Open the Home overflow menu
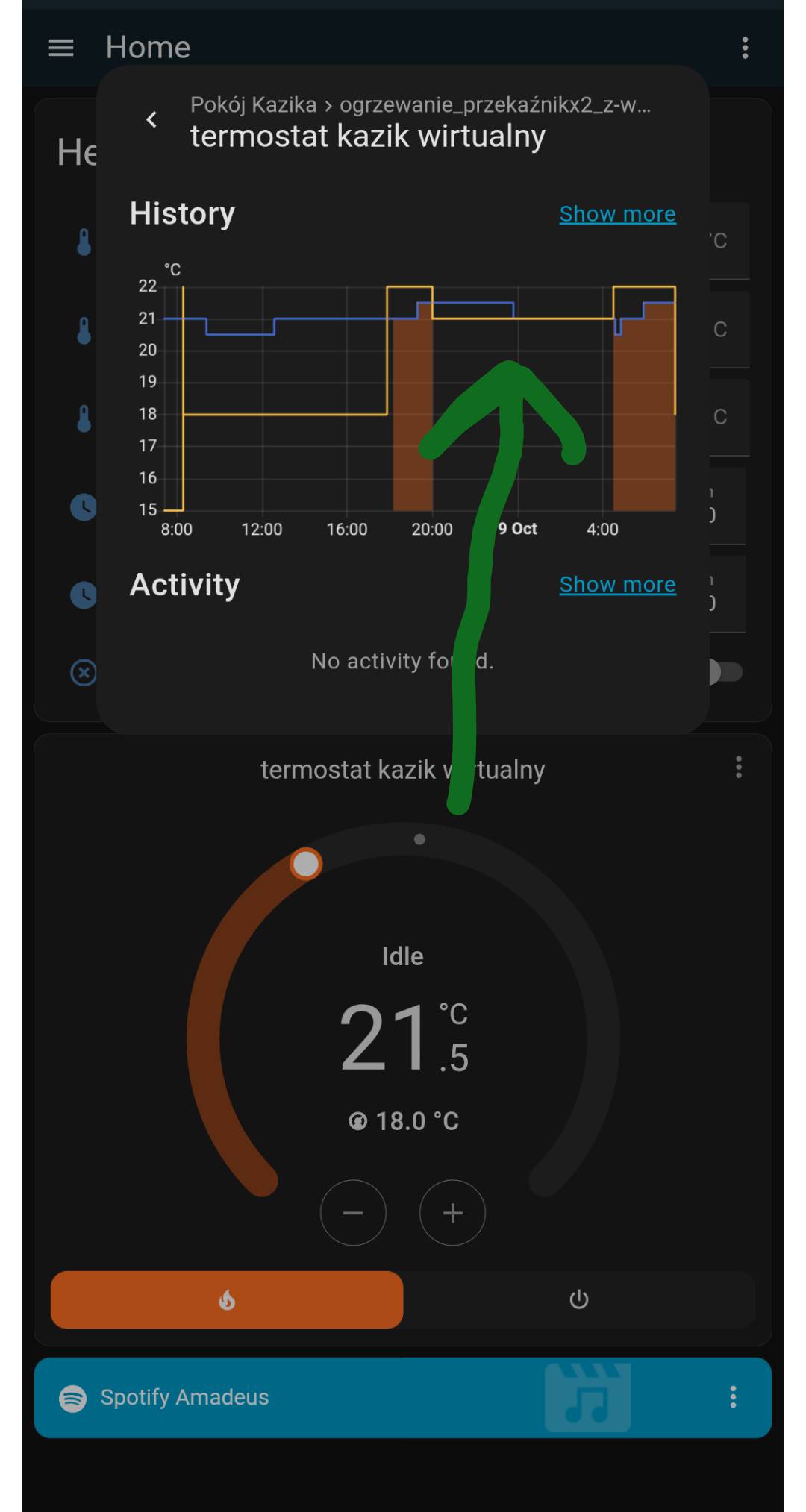 [x=745, y=48]
